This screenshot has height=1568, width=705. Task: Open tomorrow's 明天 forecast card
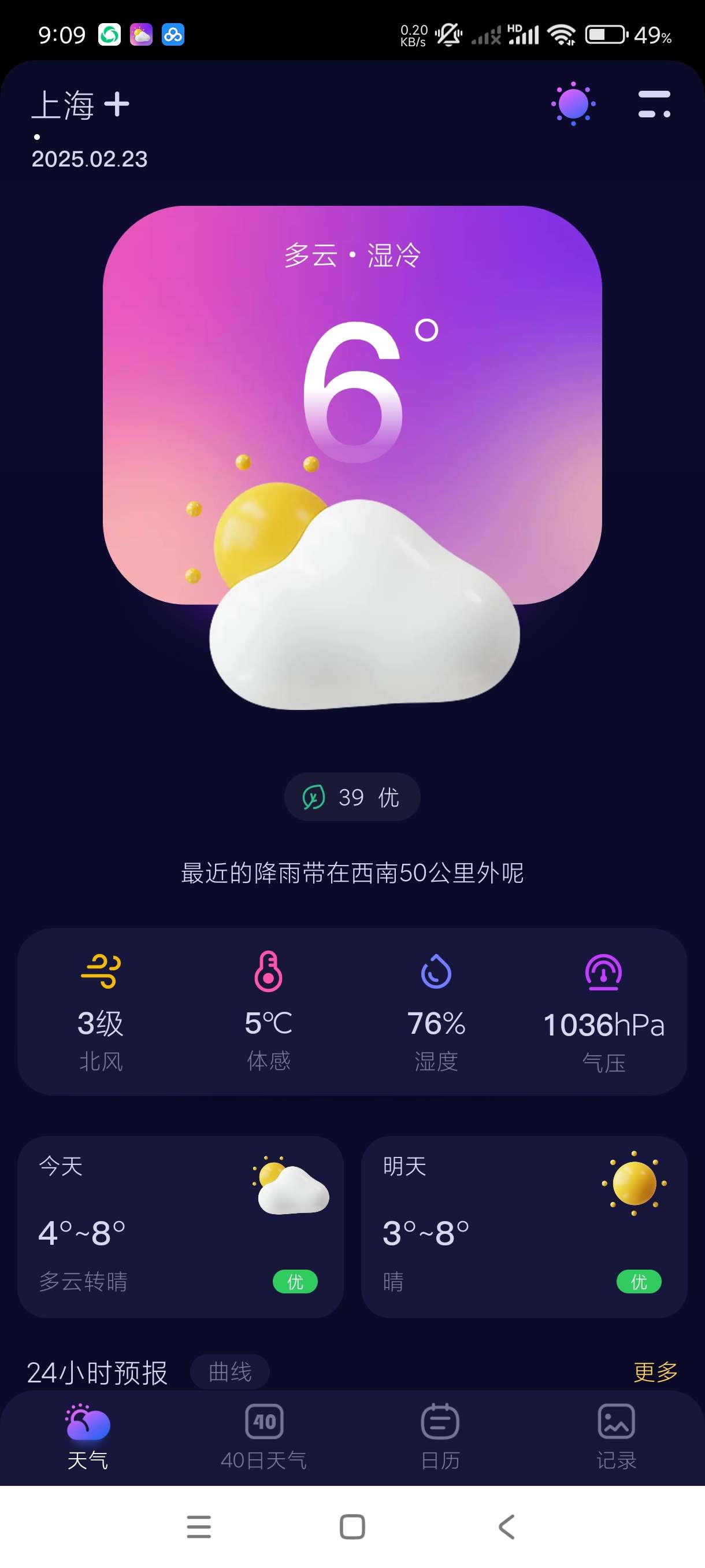point(524,1226)
